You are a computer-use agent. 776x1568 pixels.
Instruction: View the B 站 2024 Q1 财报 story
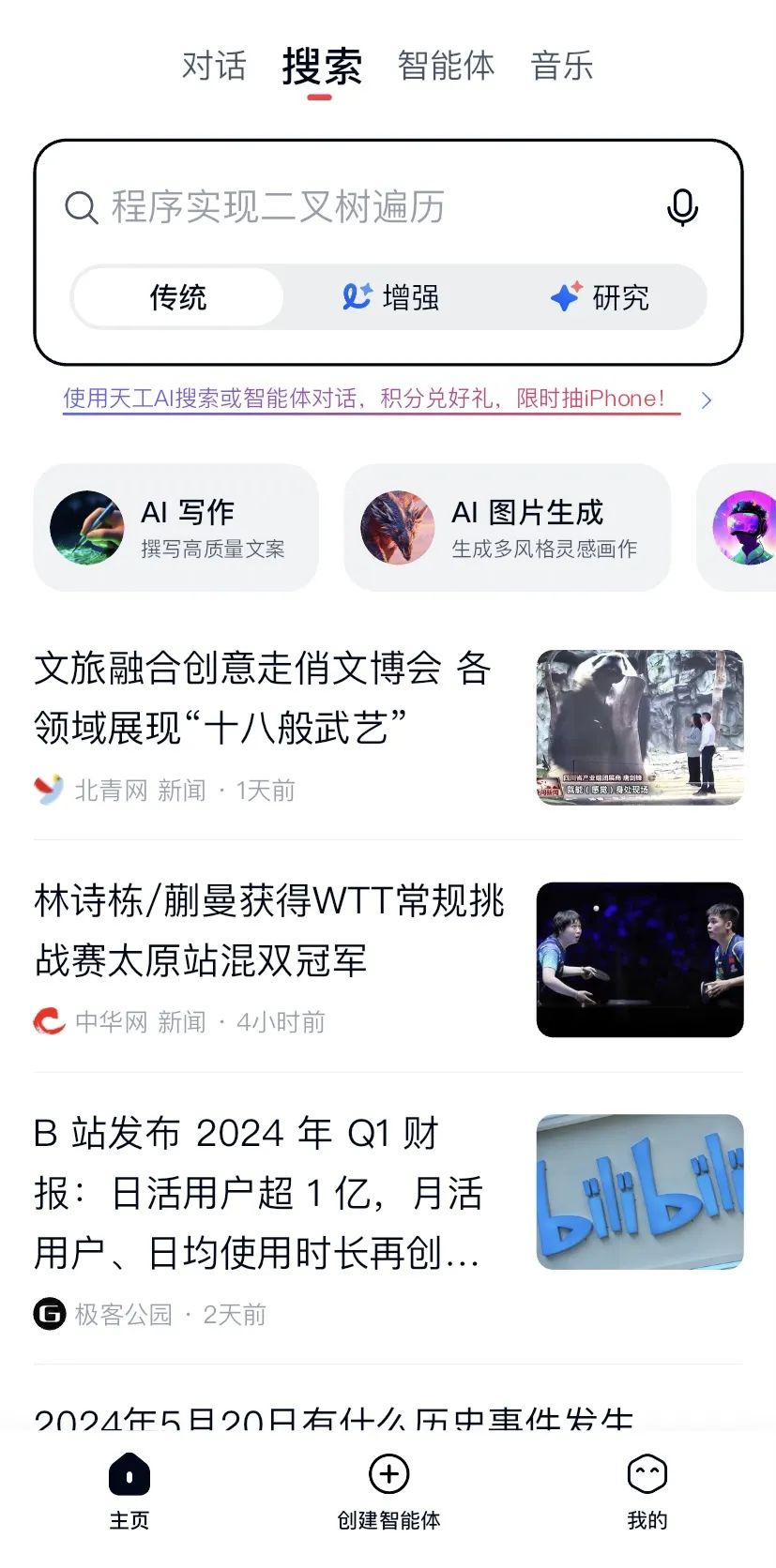(x=259, y=1193)
